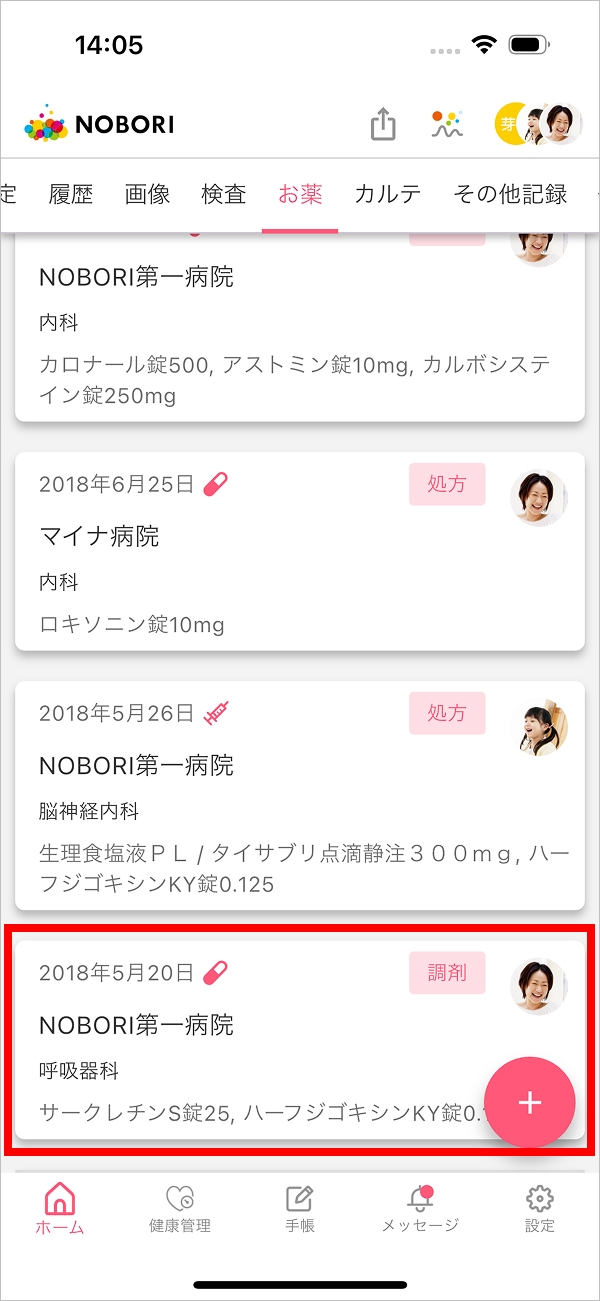The width and height of the screenshot is (600, 1301).
Task: Select the お薬 tab
Action: [300, 194]
